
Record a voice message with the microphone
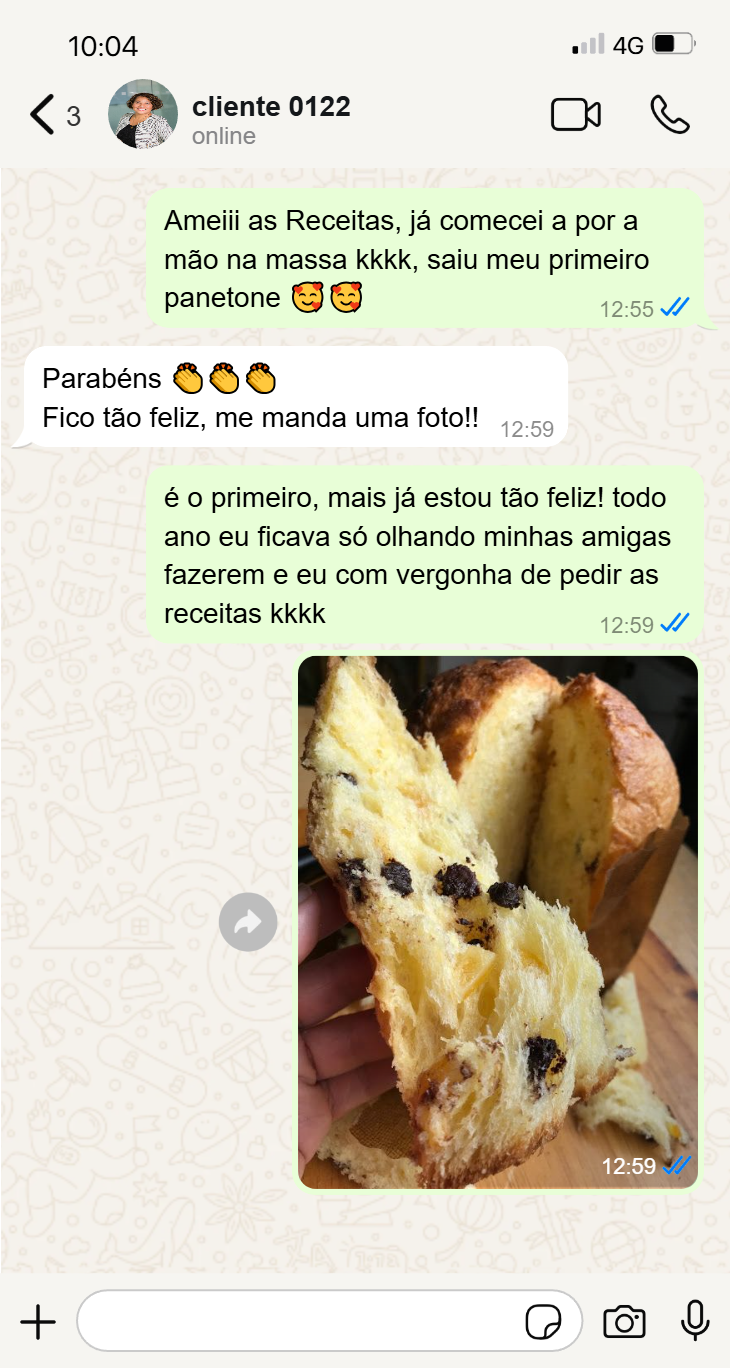pyautogui.click(x=695, y=1322)
